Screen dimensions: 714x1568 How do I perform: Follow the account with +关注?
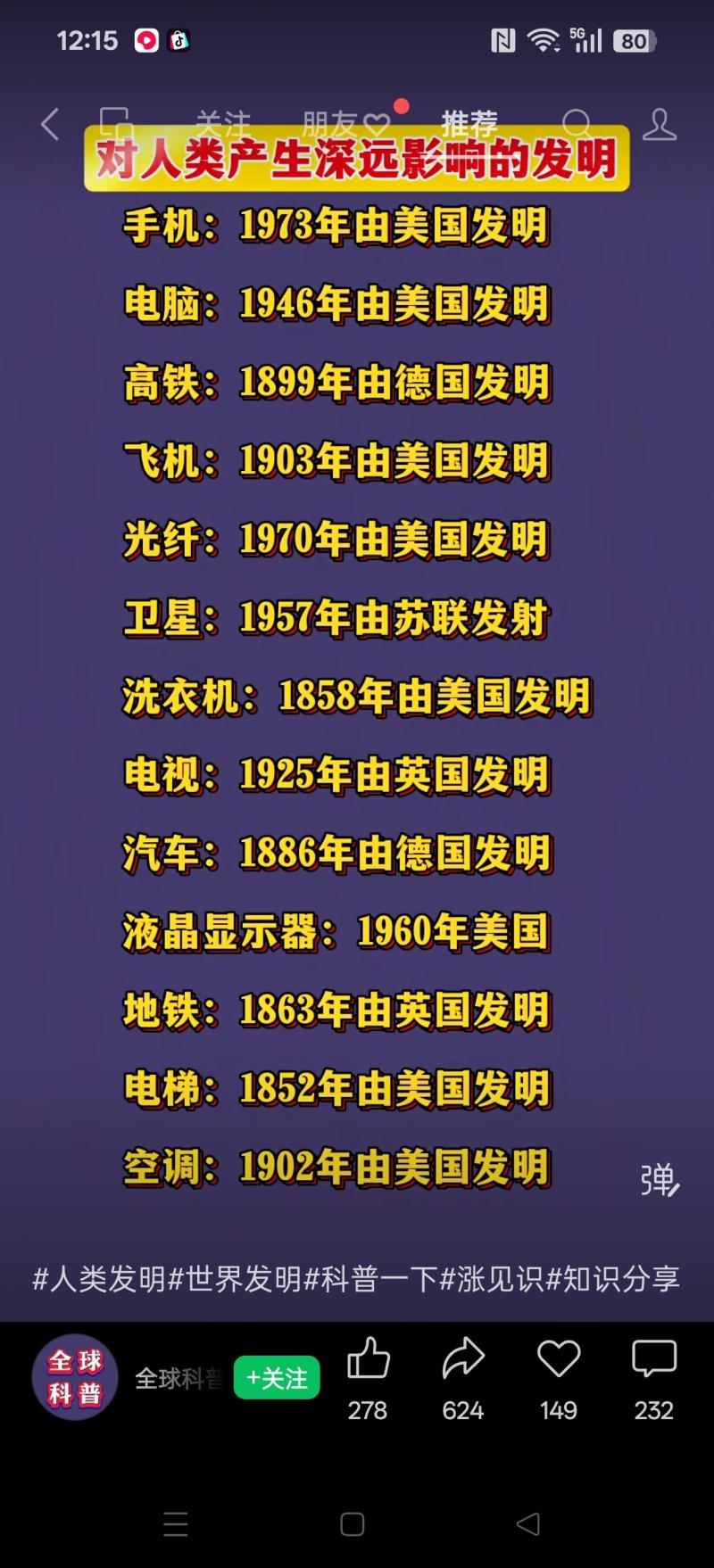[x=277, y=1378]
